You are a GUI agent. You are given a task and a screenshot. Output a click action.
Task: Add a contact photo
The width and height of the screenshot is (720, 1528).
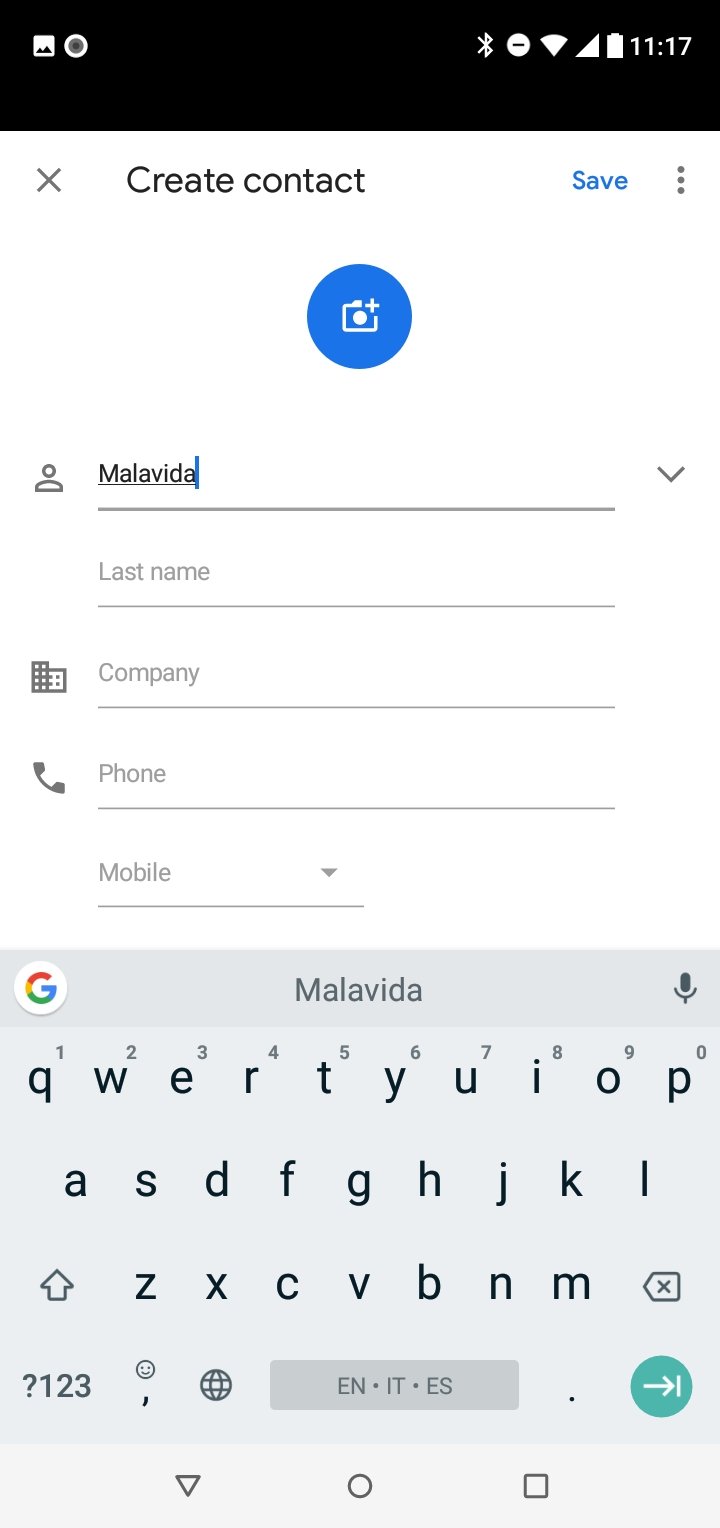(x=359, y=316)
